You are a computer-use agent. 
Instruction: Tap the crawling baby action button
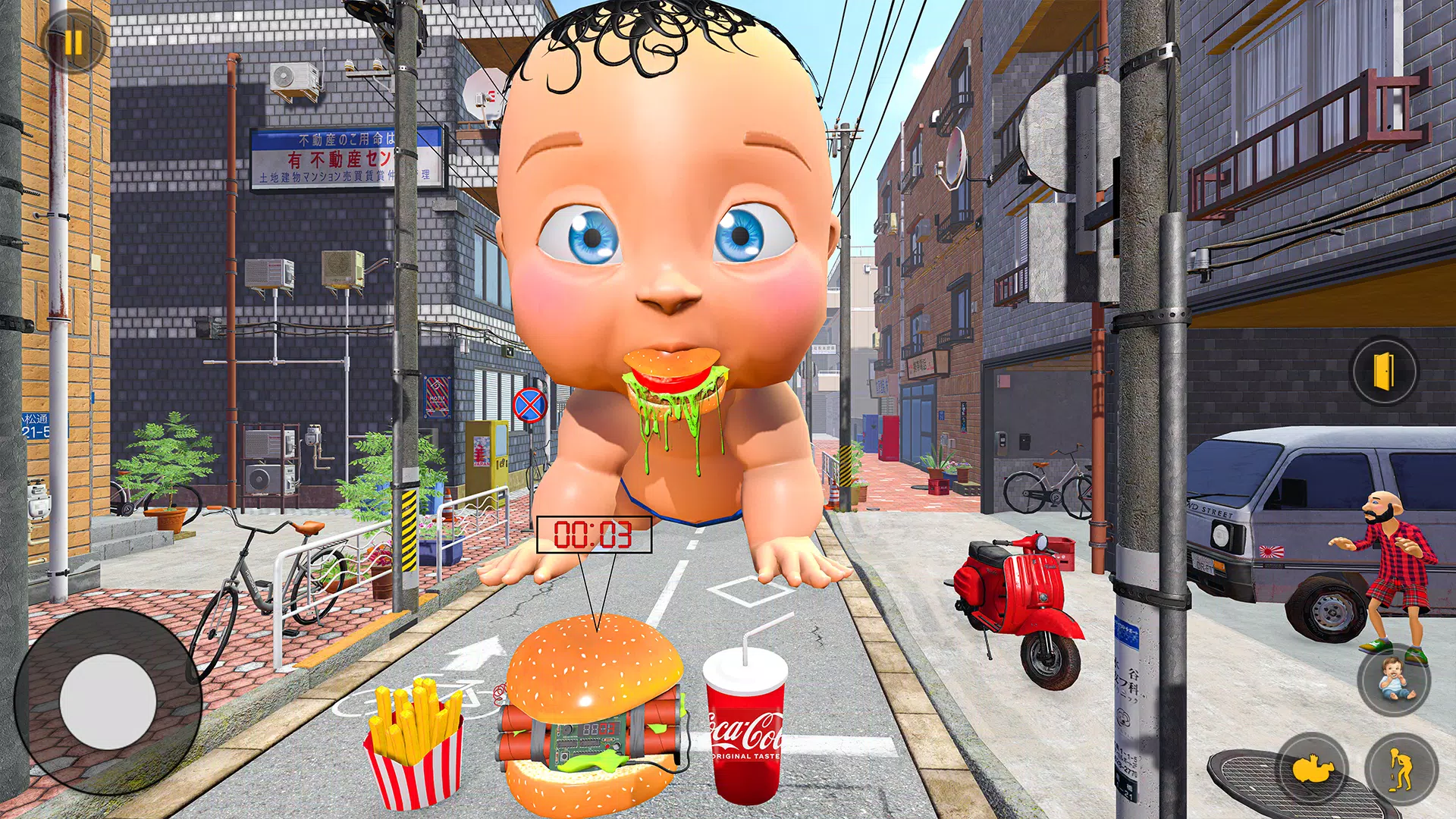click(1313, 770)
